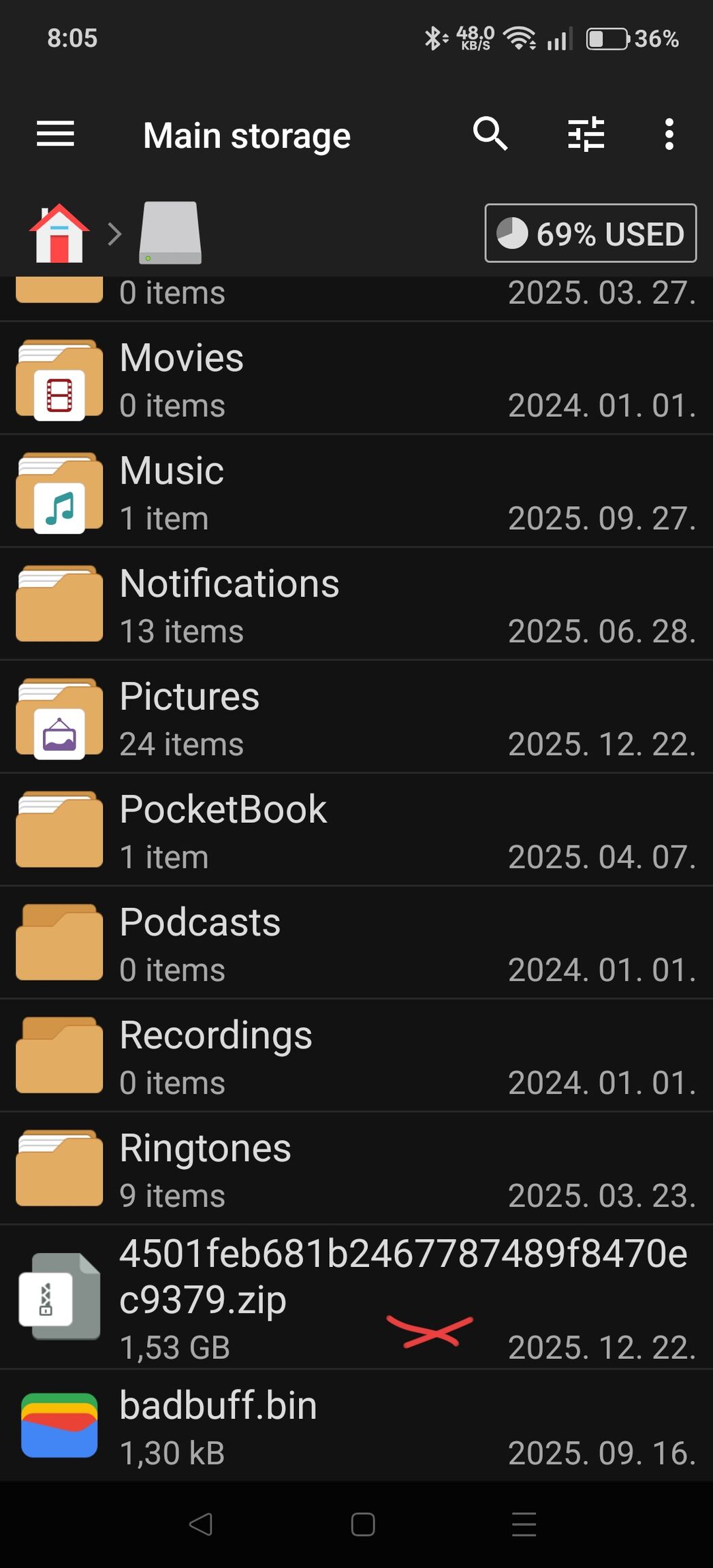Screen dimensions: 713x1568
Task: Open the 69% USED storage analysis
Action: coord(590,233)
